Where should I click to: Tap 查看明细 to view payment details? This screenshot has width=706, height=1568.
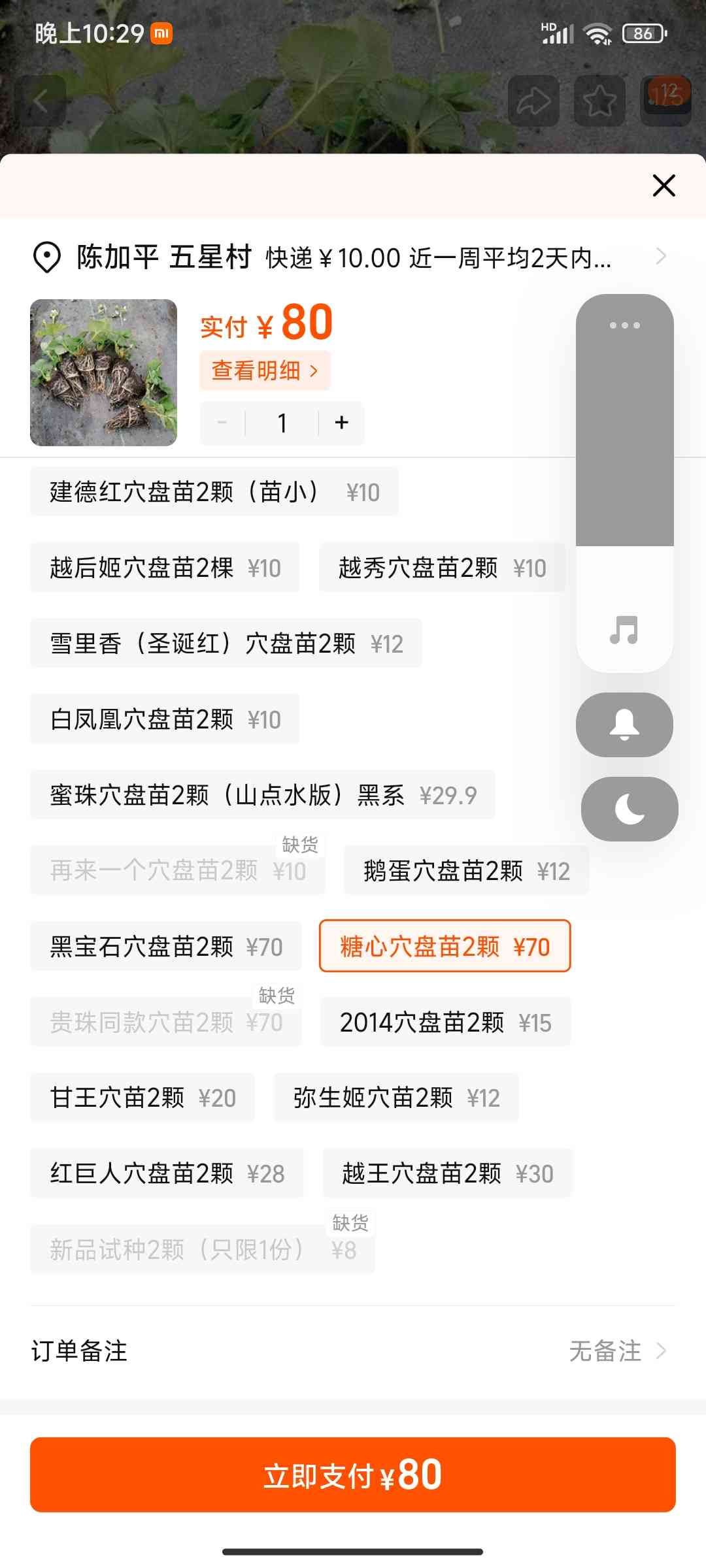265,370
